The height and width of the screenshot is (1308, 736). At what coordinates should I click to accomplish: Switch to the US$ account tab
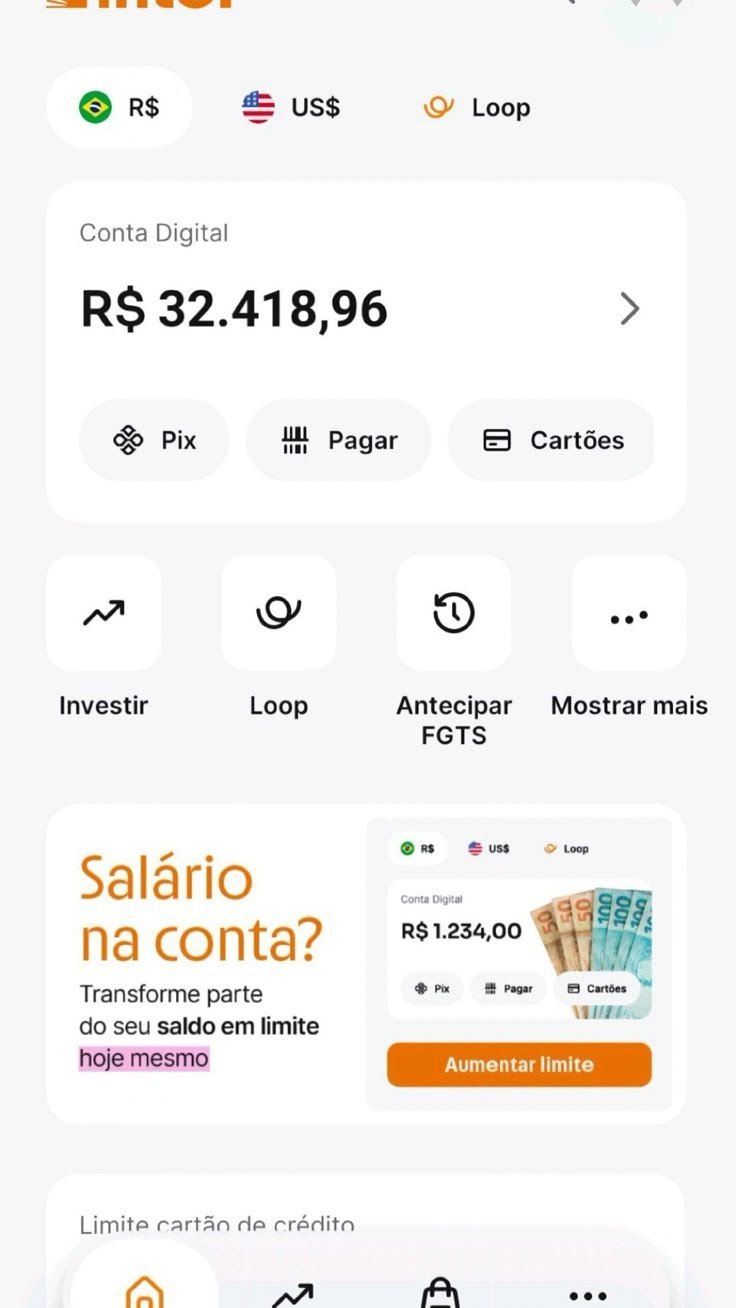tap(291, 107)
